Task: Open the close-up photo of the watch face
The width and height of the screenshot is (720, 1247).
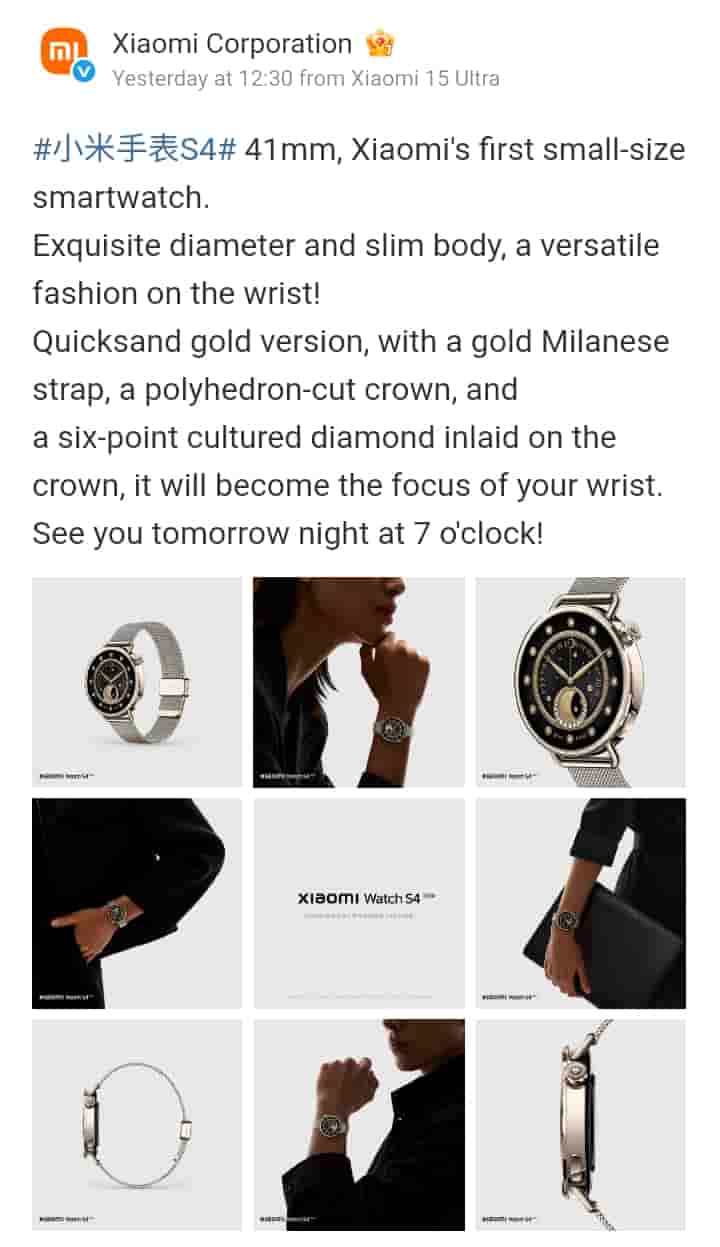Action: tap(580, 682)
